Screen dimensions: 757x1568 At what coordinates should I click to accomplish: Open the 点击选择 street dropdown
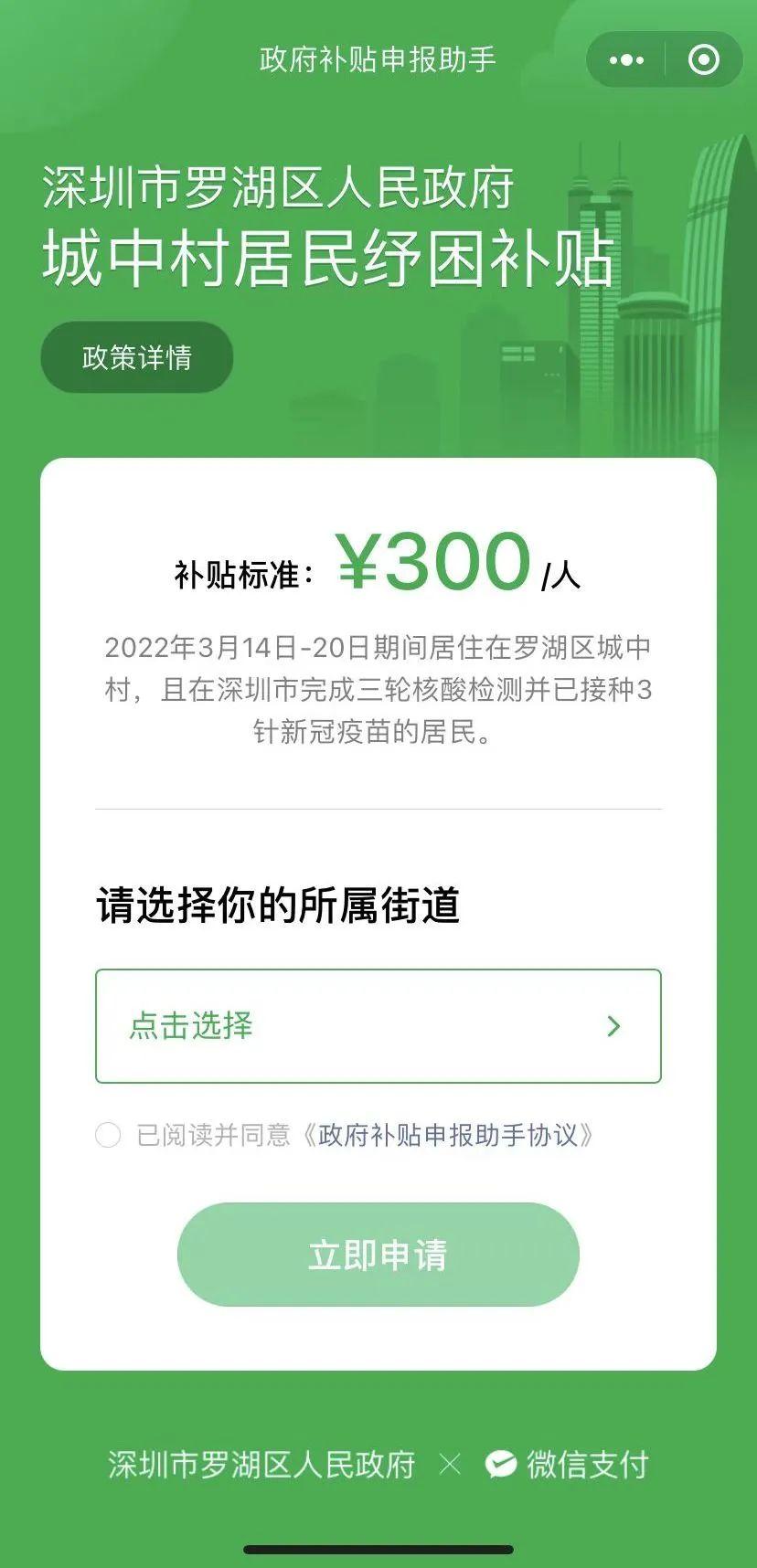click(378, 1026)
